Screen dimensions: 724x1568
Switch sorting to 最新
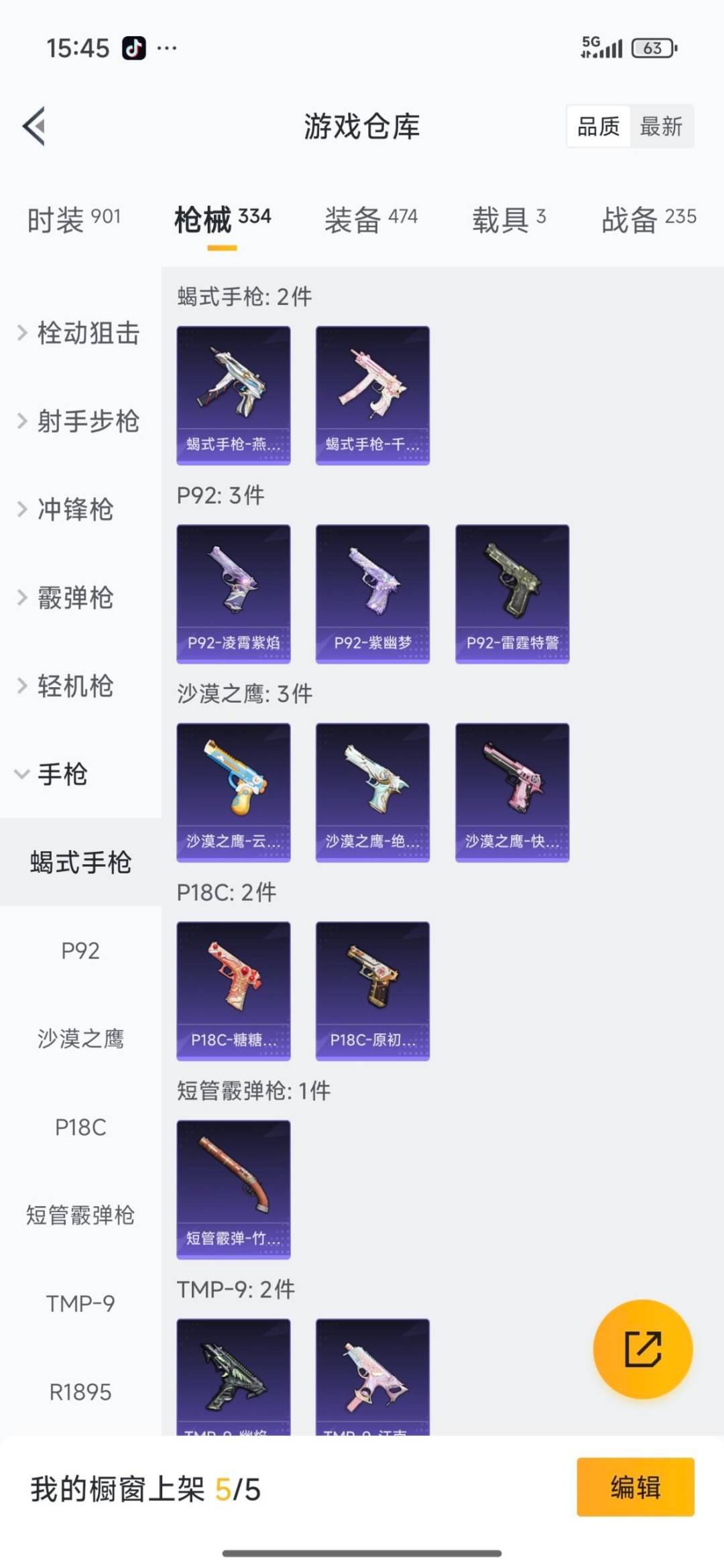(x=660, y=127)
